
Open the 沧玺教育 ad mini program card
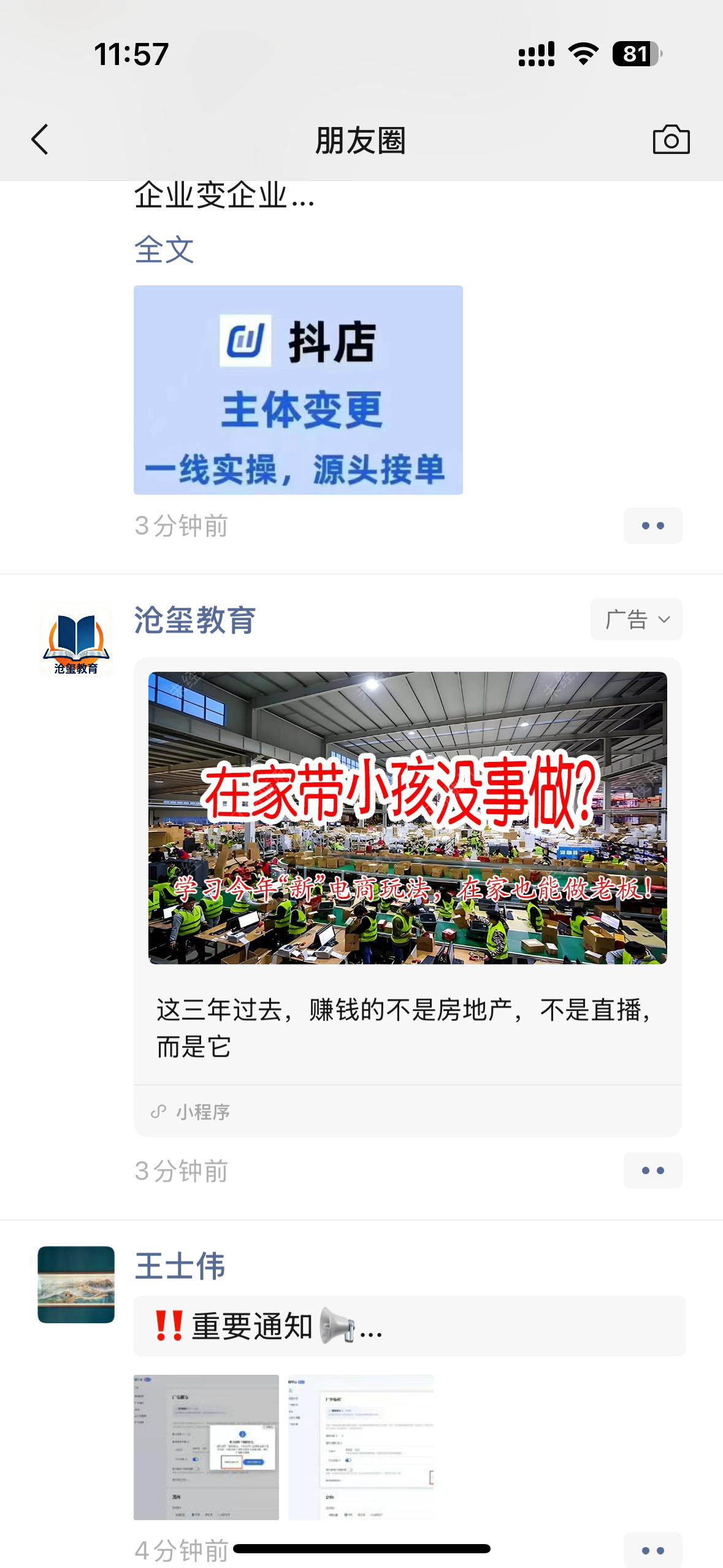[x=407, y=896]
